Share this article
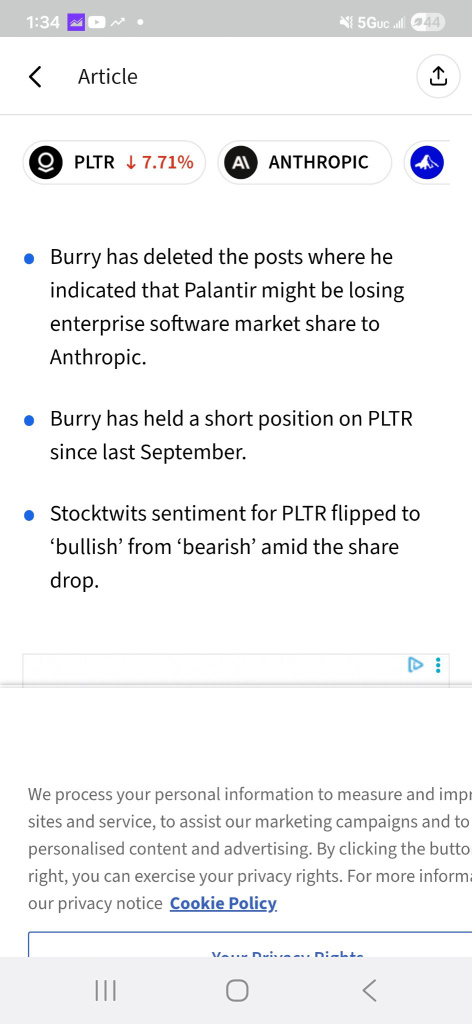The height and width of the screenshot is (1024, 472). pos(438,76)
